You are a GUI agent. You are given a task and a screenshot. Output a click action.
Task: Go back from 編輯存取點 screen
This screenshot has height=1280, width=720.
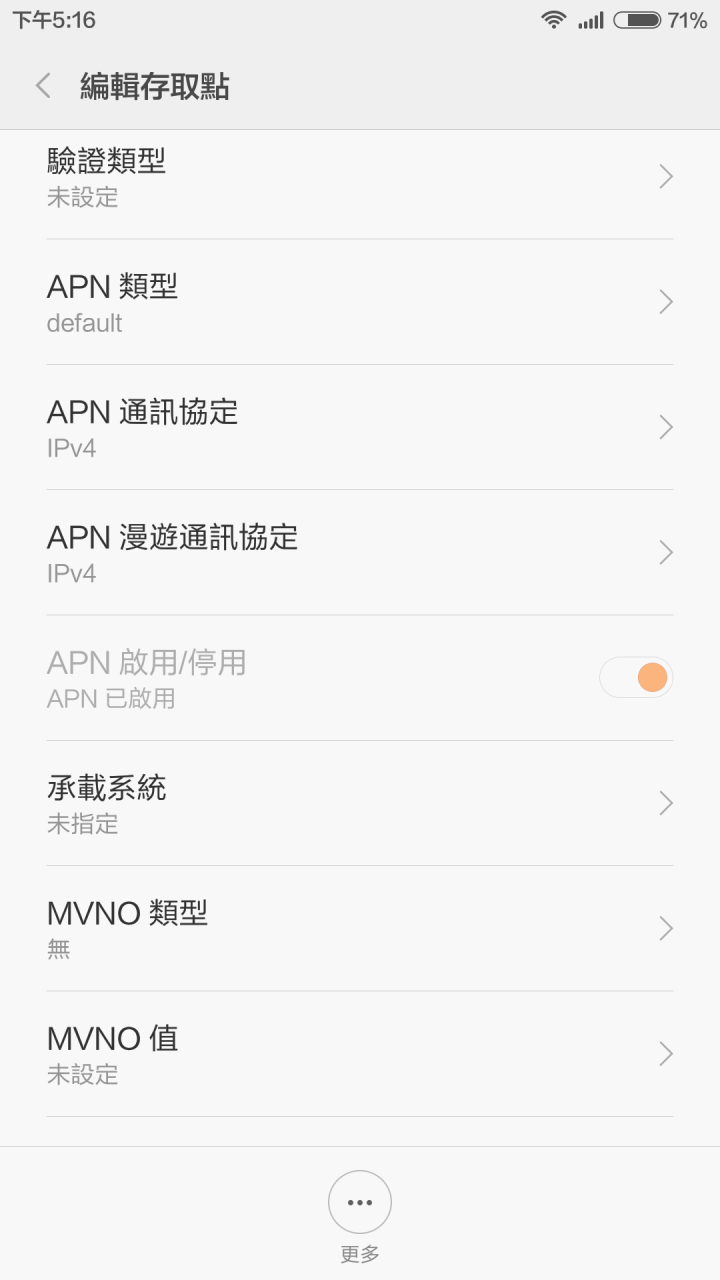pyautogui.click(x=43, y=86)
